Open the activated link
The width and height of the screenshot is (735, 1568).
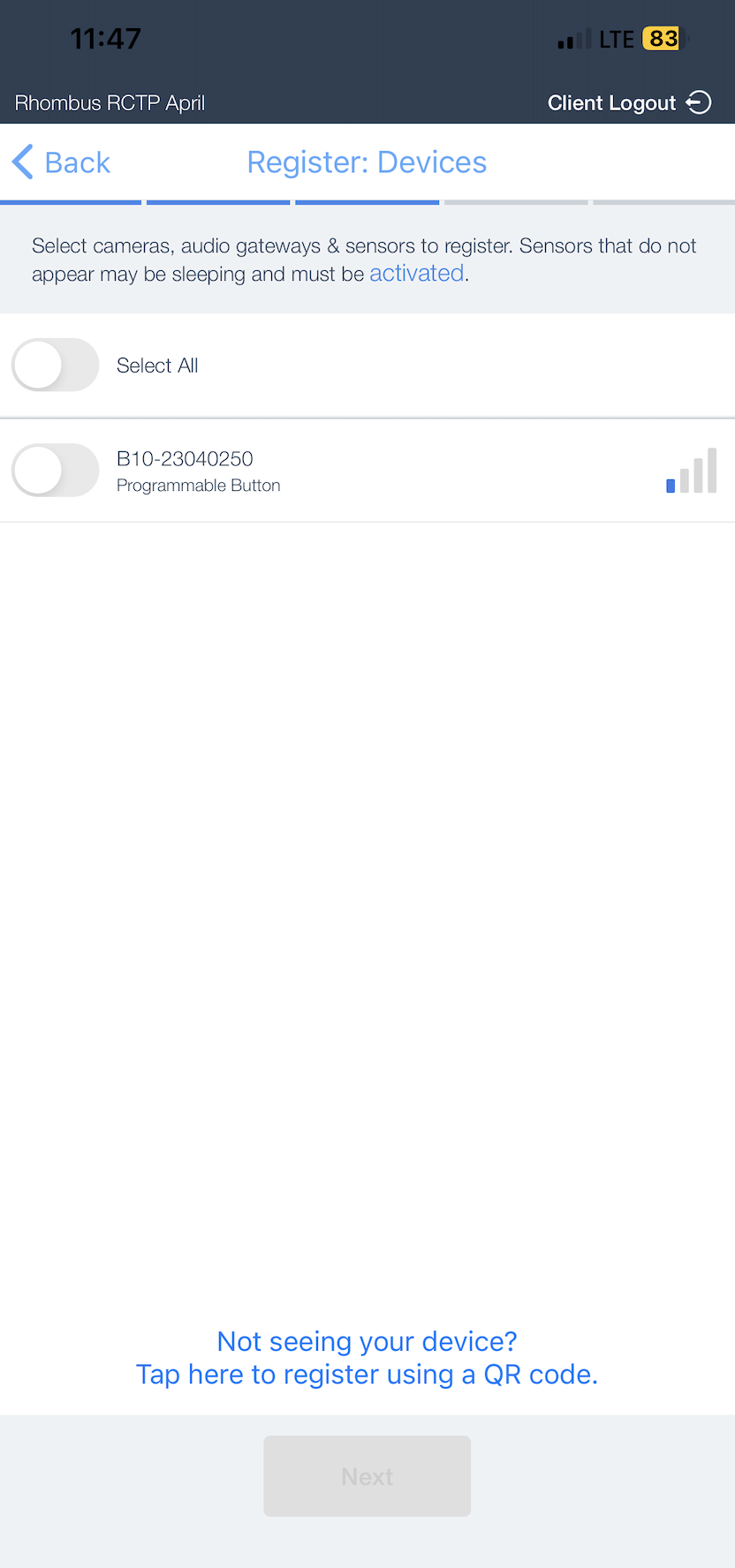416,274
